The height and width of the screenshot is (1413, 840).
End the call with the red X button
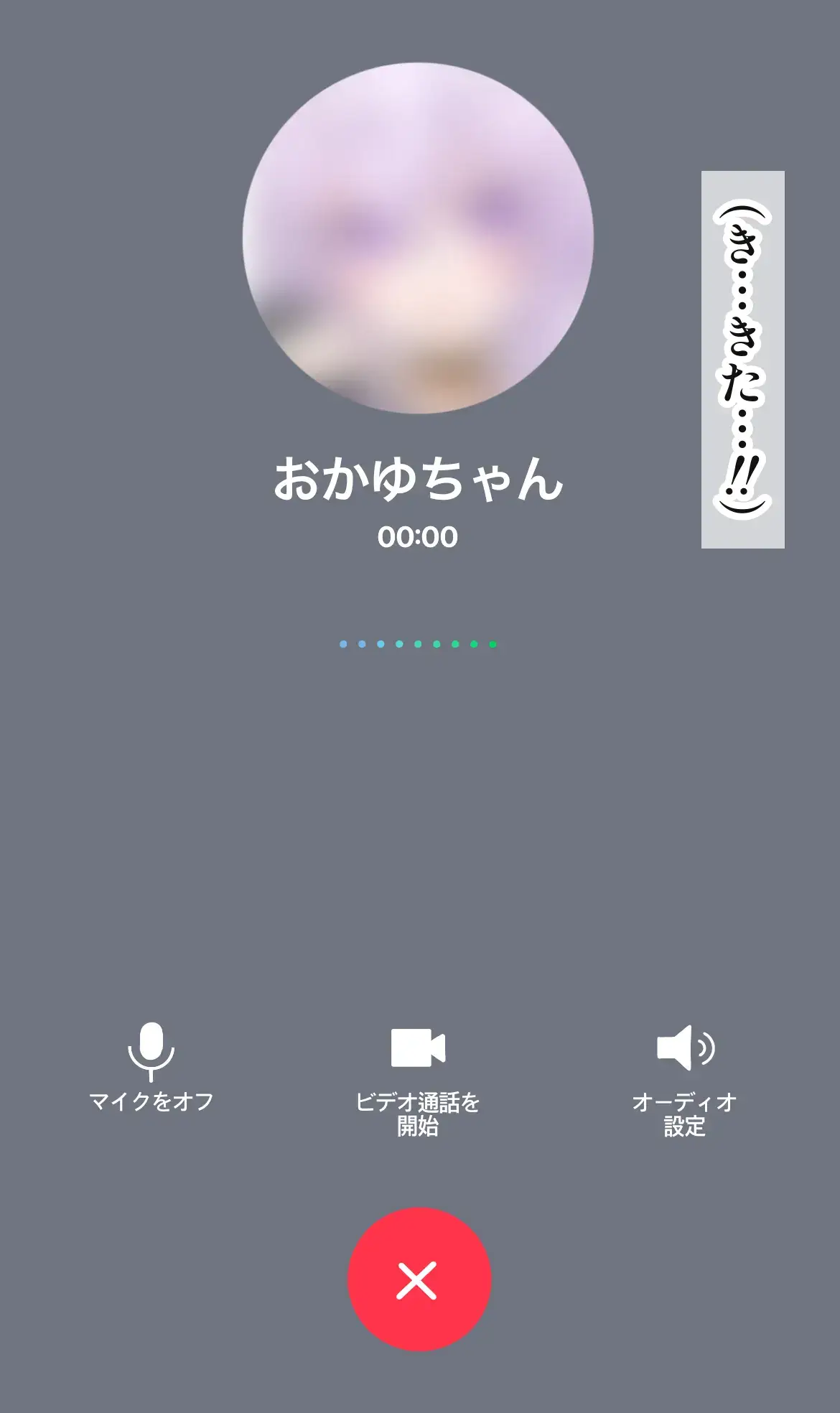coord(419,1279)
